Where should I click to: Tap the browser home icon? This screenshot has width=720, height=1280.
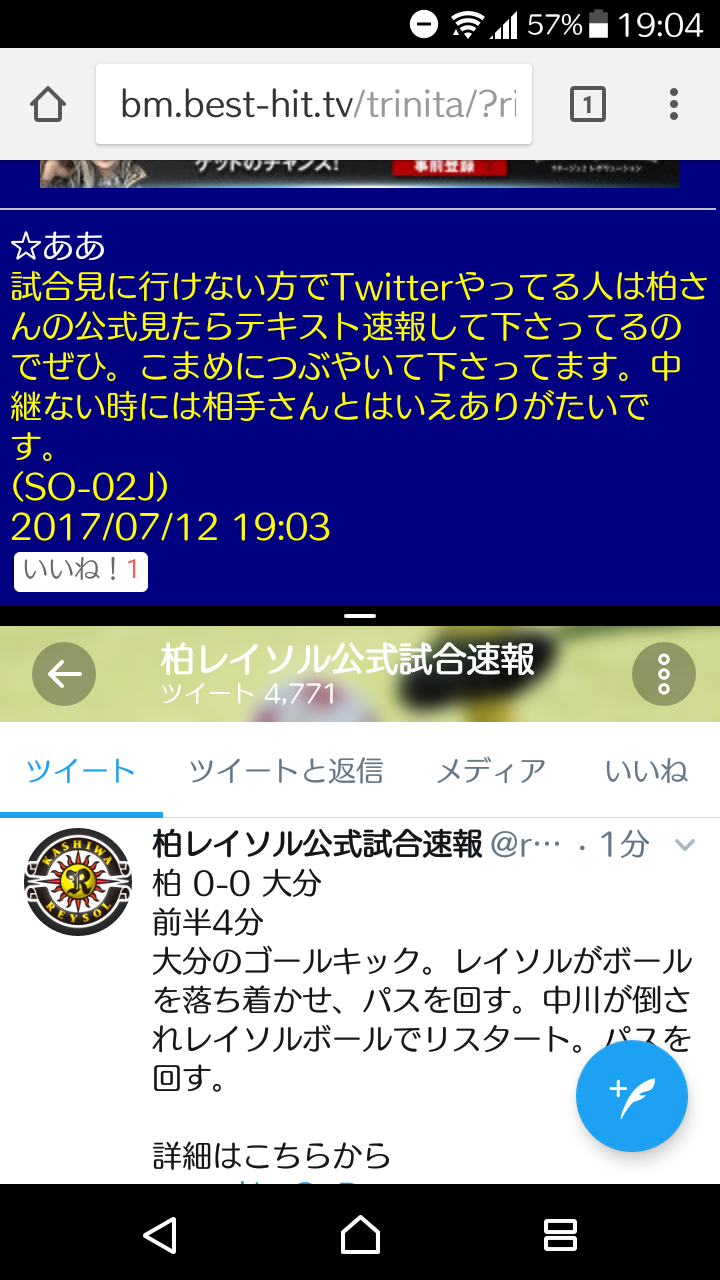(48, 104)
